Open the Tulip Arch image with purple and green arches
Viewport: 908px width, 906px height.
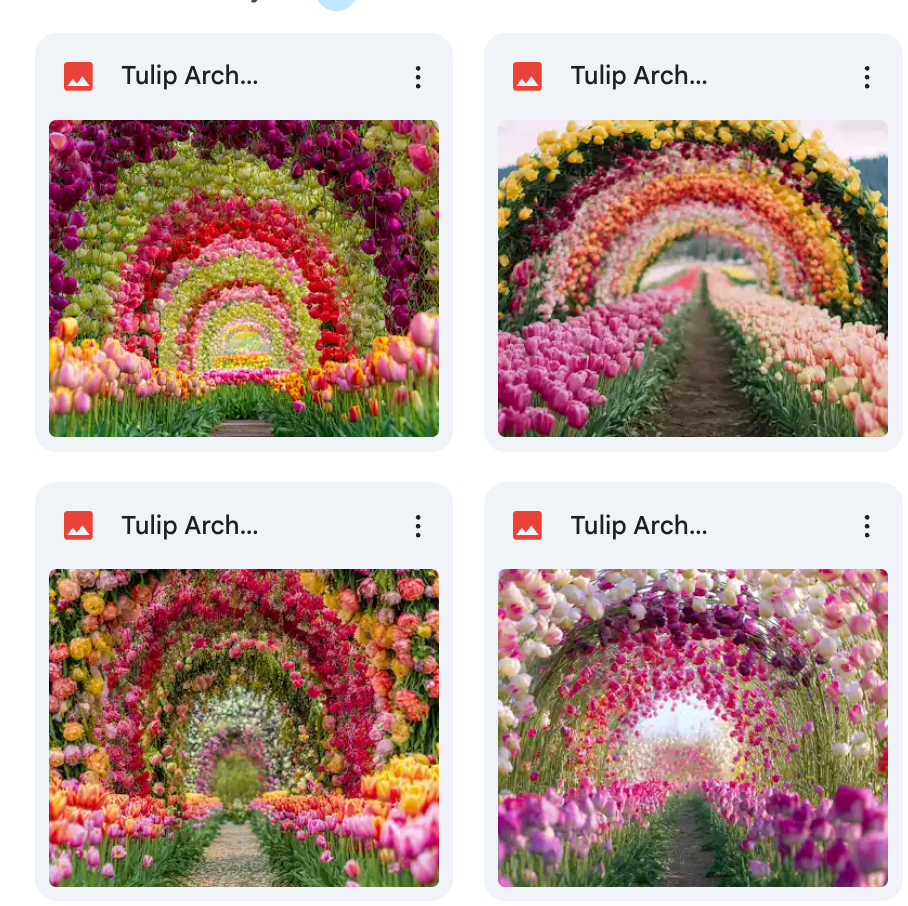tap(244, 278)
